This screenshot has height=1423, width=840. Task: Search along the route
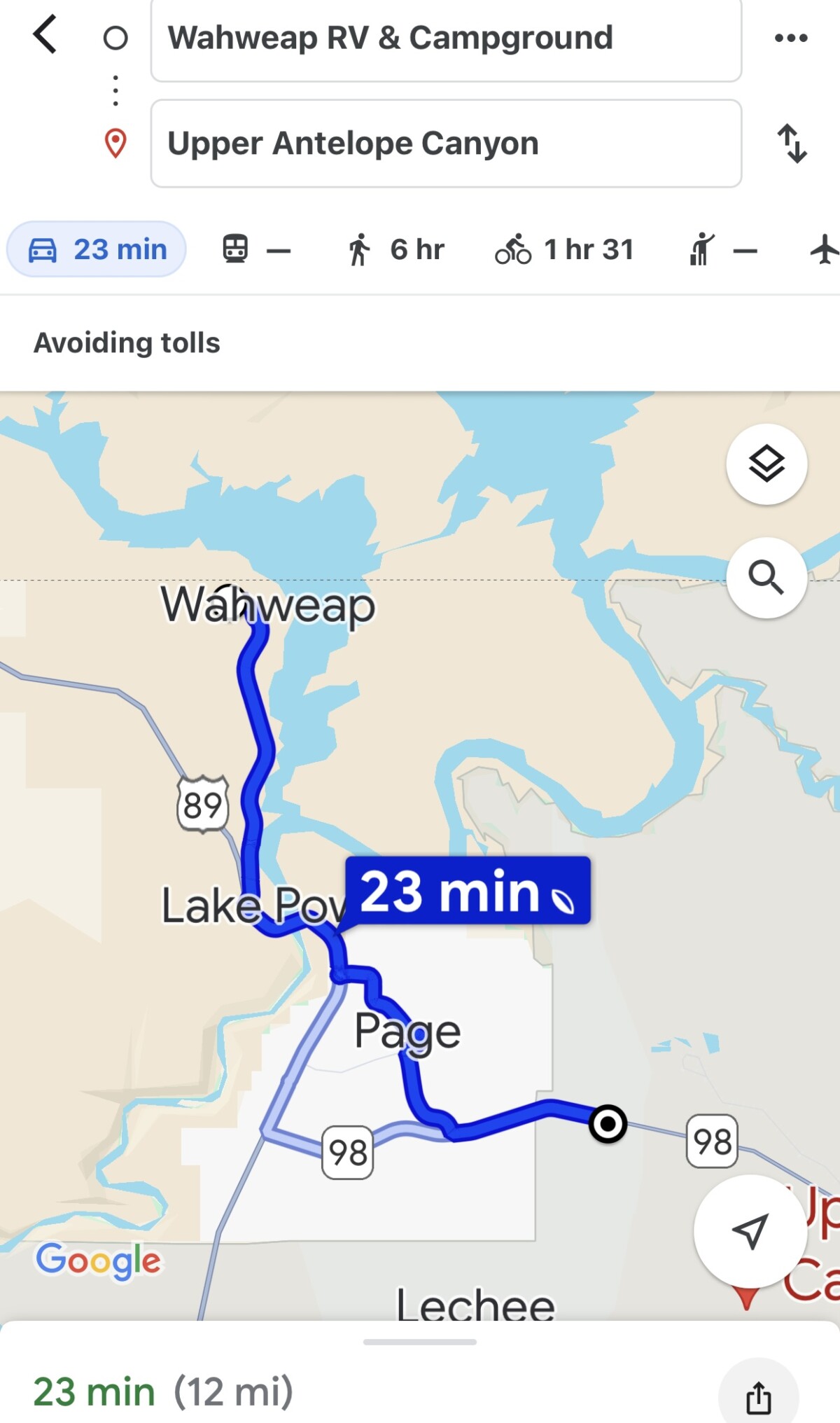coord(766,578)
